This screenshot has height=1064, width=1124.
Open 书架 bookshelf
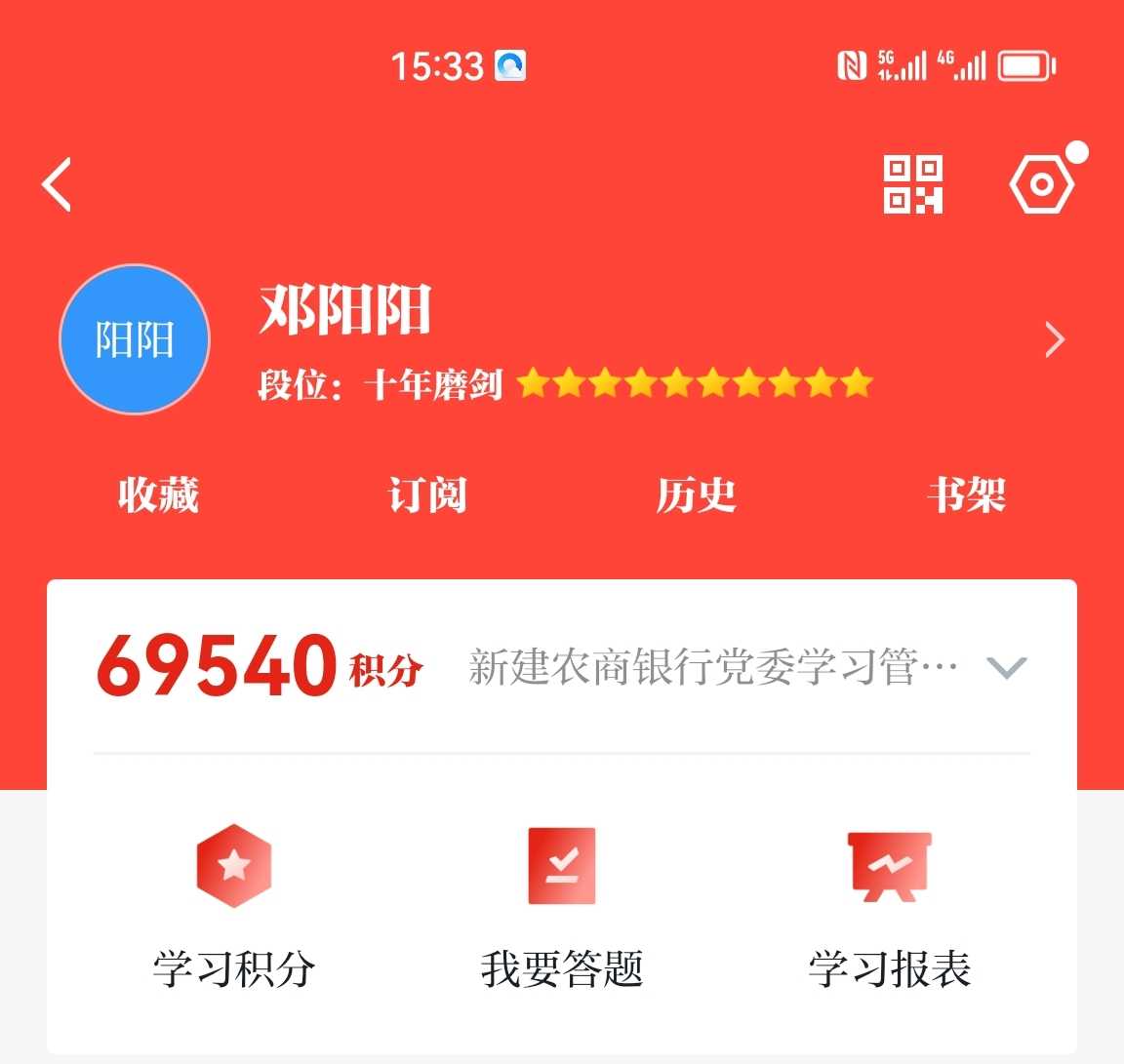965,495
